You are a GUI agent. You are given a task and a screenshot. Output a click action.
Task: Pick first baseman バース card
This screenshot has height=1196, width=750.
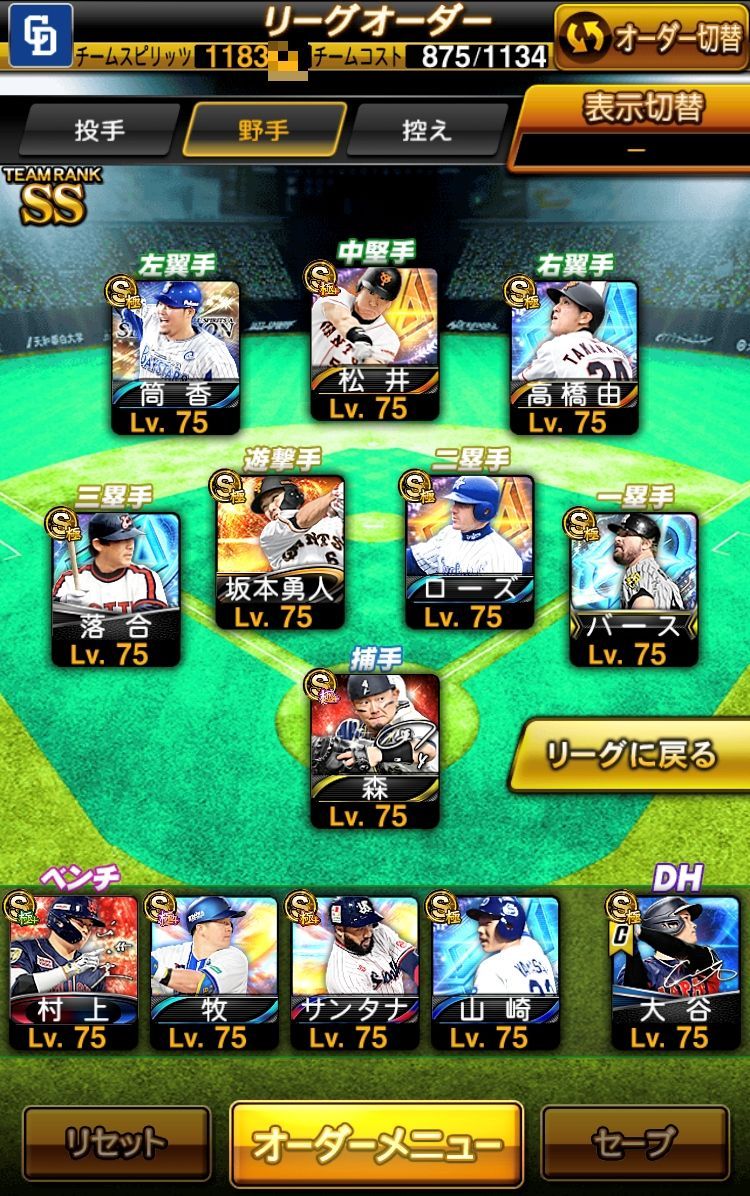pos(634,590)
